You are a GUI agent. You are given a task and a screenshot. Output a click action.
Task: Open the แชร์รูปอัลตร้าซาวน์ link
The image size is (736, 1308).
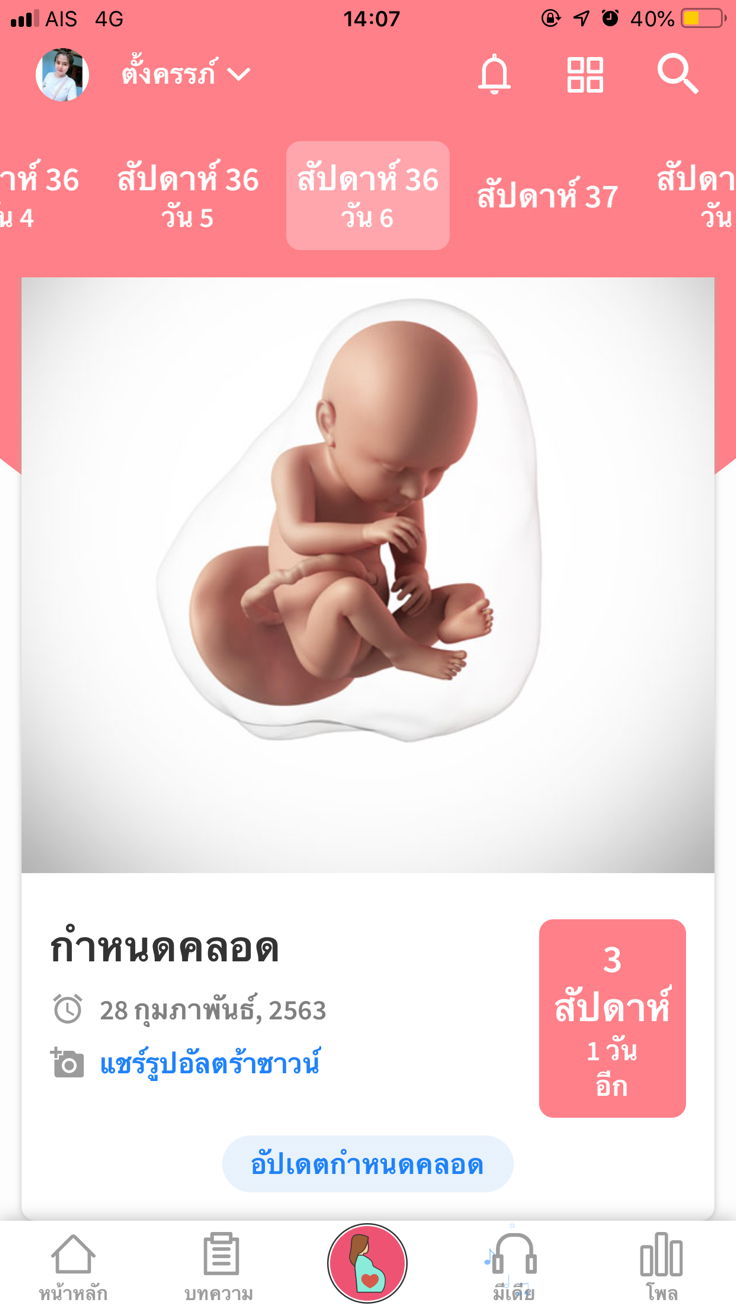click(x=212, y=1064)
